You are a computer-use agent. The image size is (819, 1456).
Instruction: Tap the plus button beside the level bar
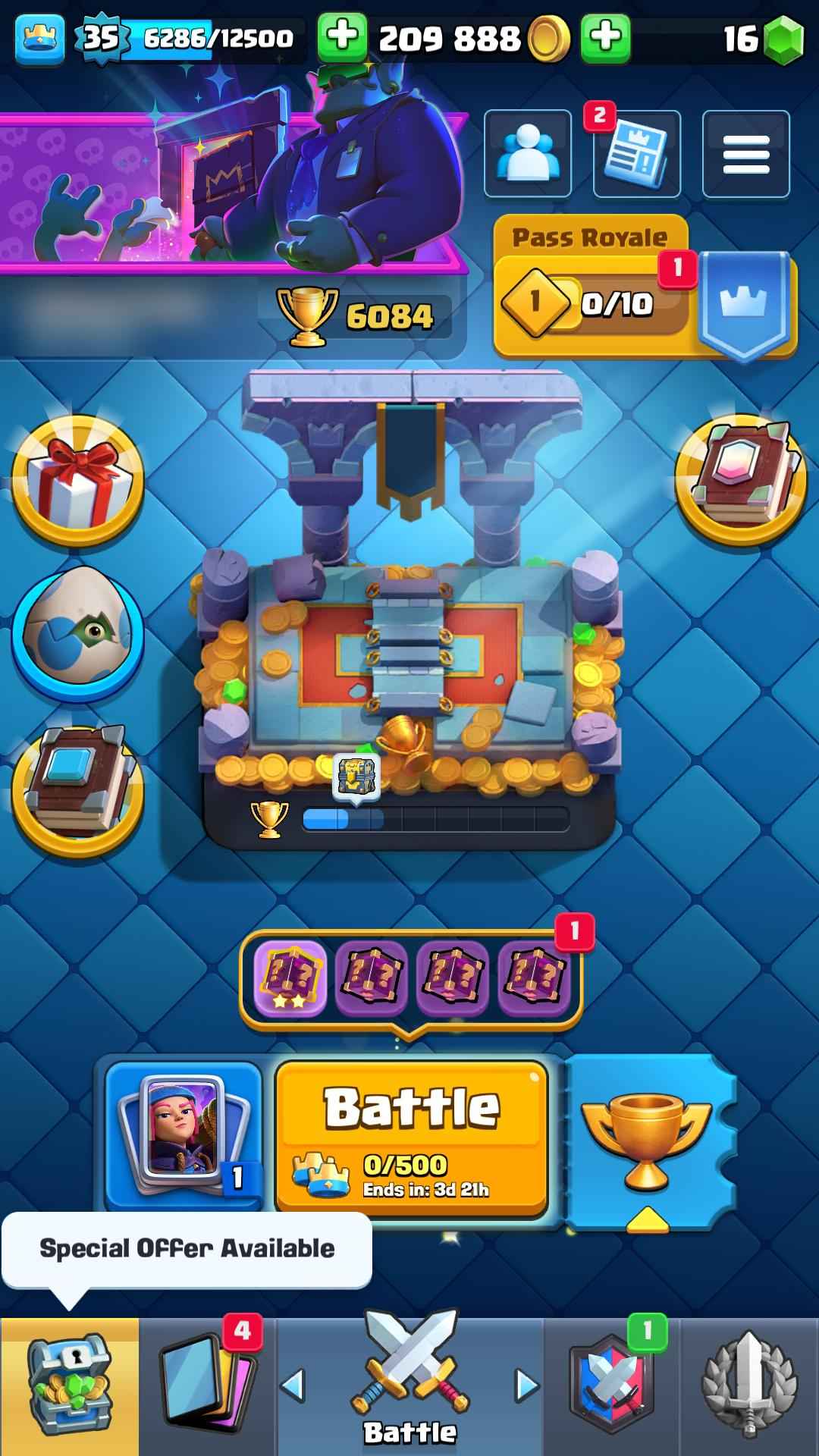click(342, 36)
